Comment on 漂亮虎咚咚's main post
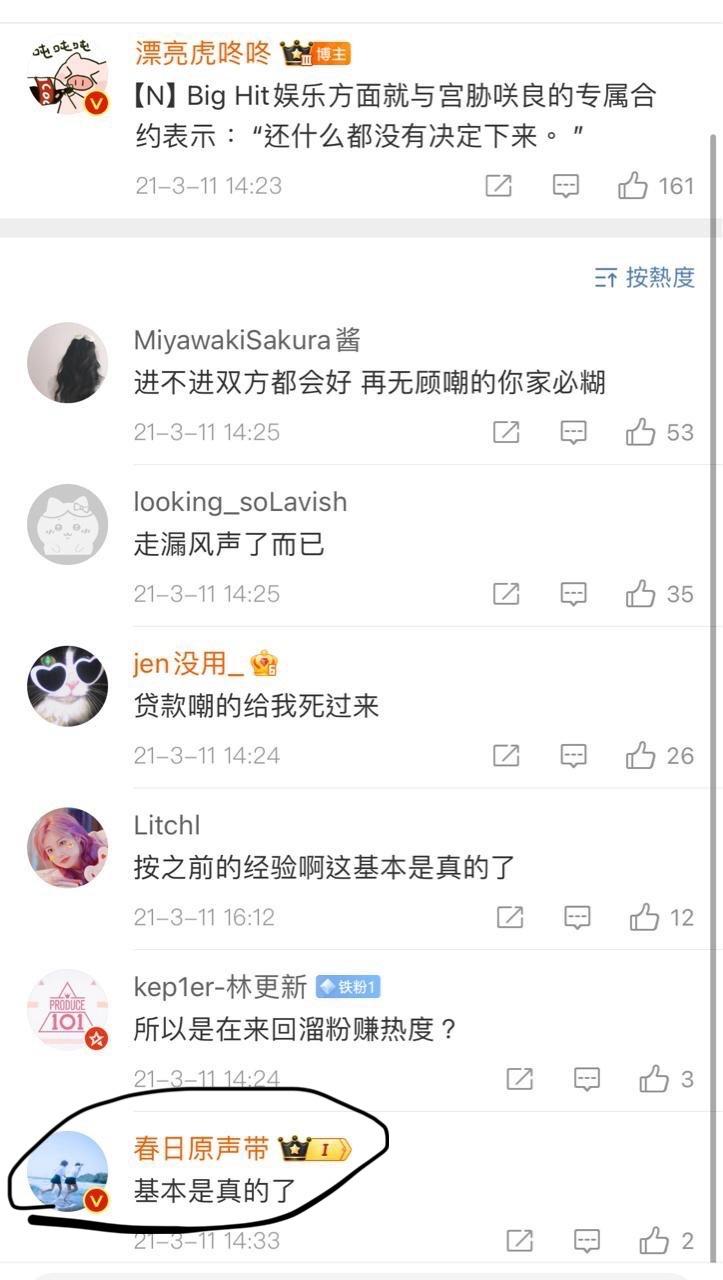Image resolution: width=723 pixels, height=1280 pixels. [x=566, y=186]
